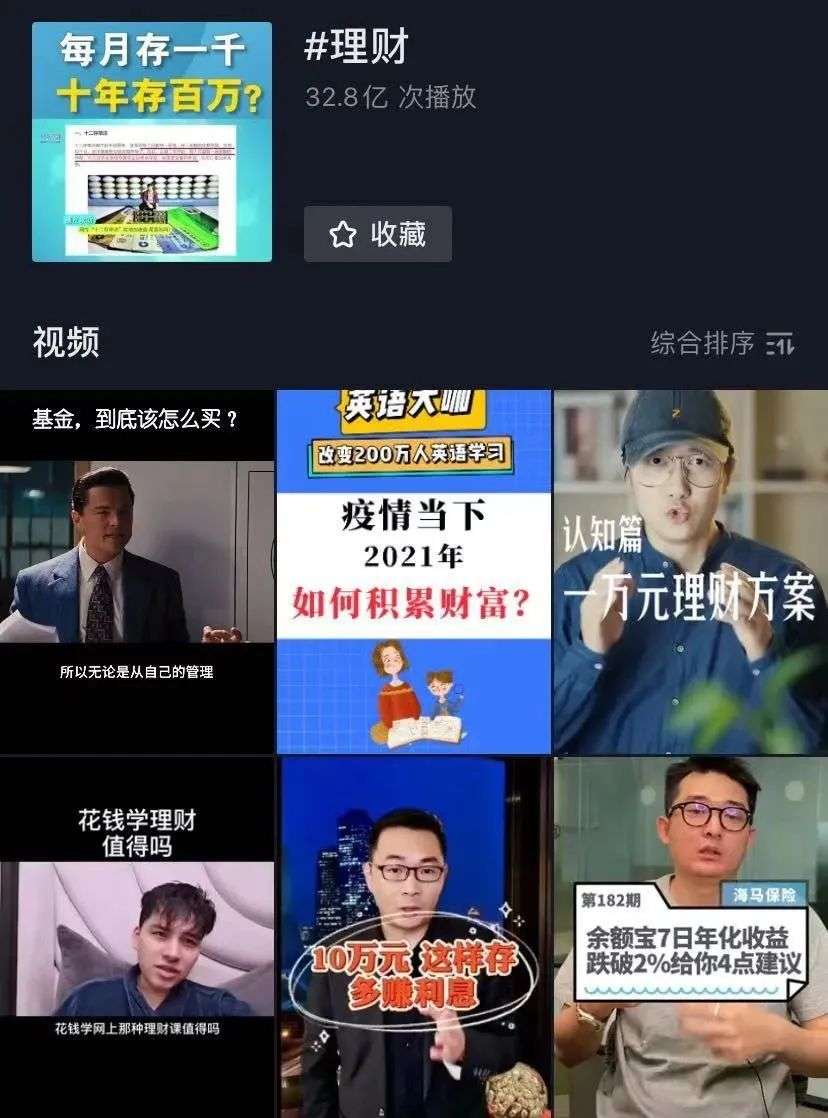Tap the 收藏 button for #理财
Image resolution: width=828 pixels, height=1118 pixels.
coord(378,234)
